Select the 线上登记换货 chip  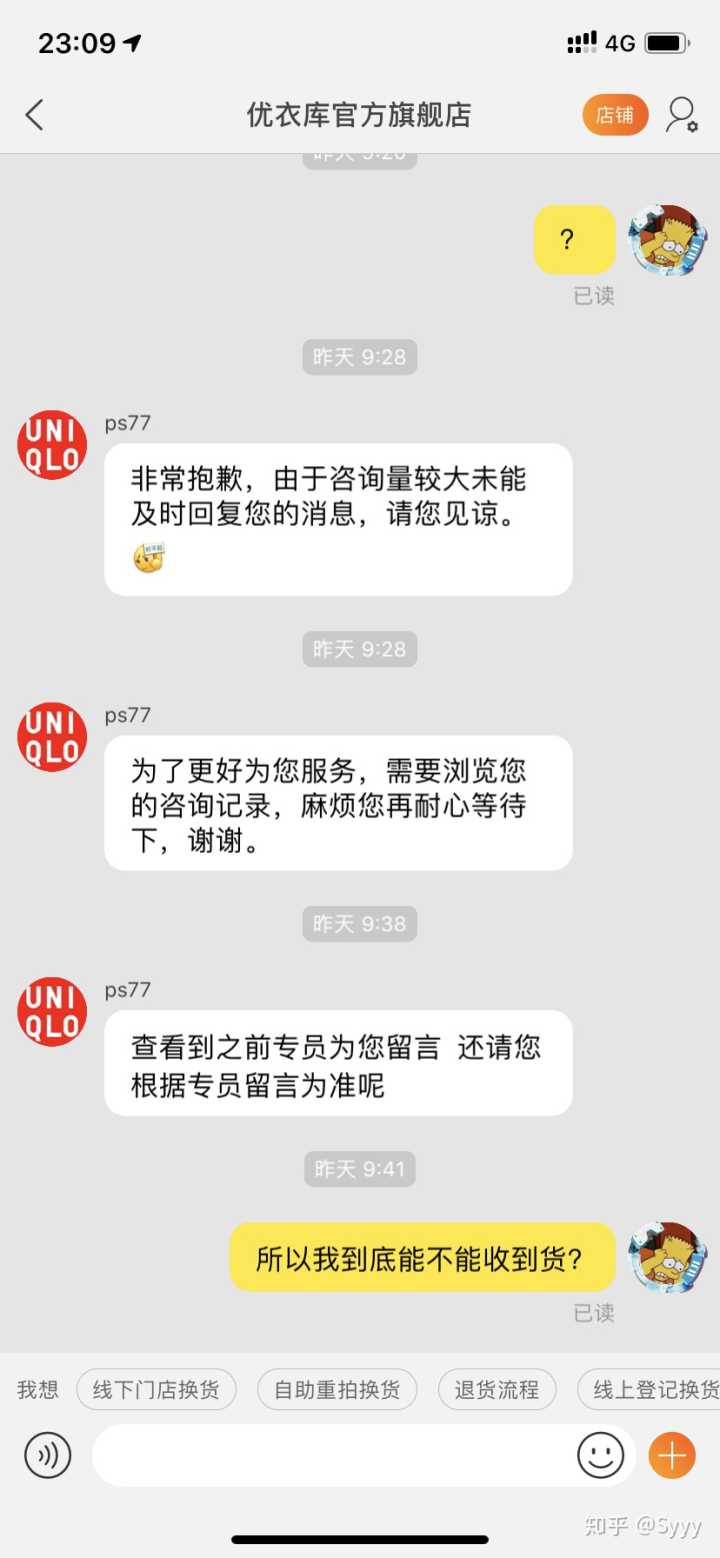pyautogui.click(x=652, y=1389)
